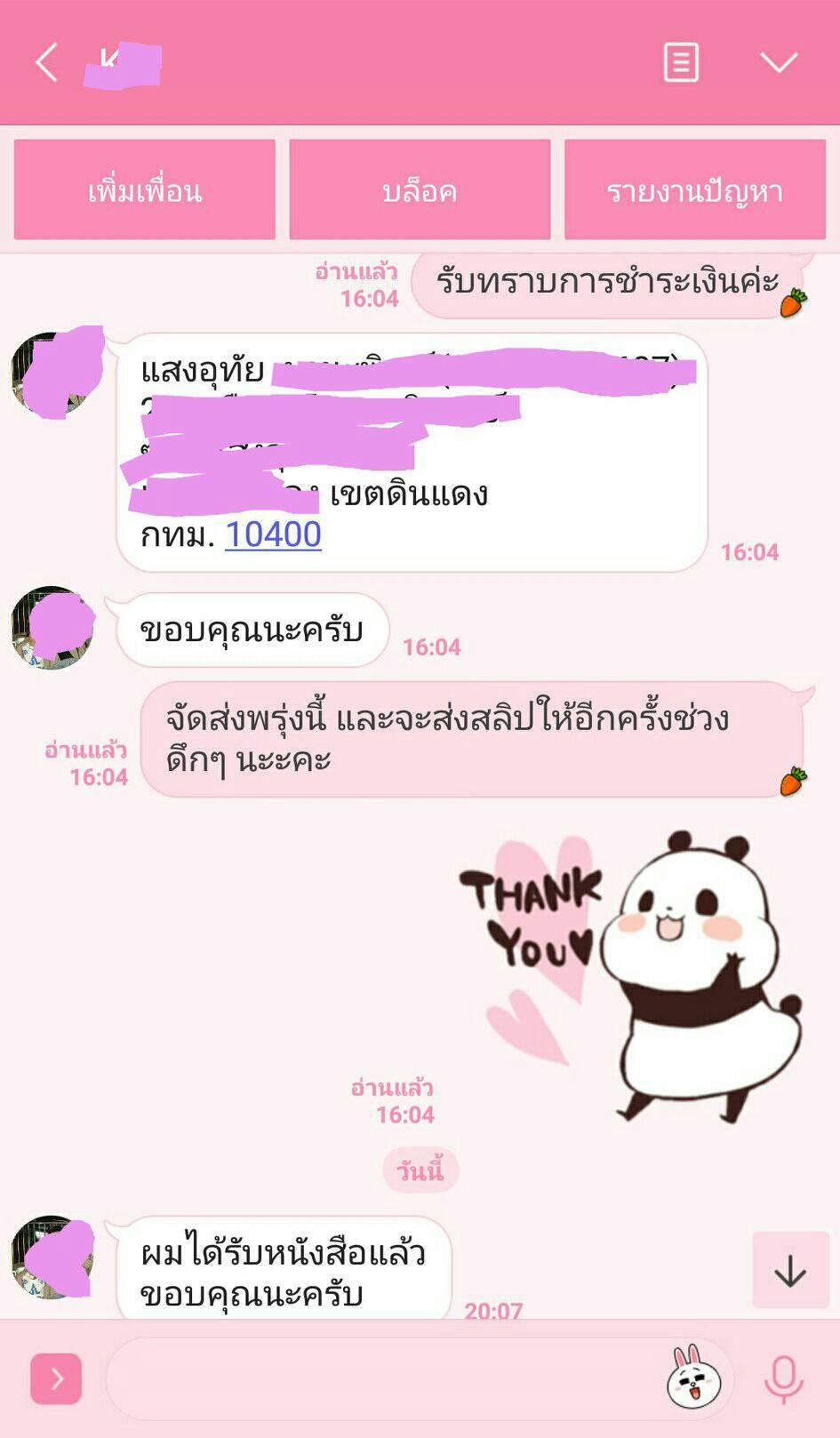Image resolution: width=840 pixels, height=1438 pixels.
Task: Open the sticker picker bunny icon
Action: tap(693, 1378)
